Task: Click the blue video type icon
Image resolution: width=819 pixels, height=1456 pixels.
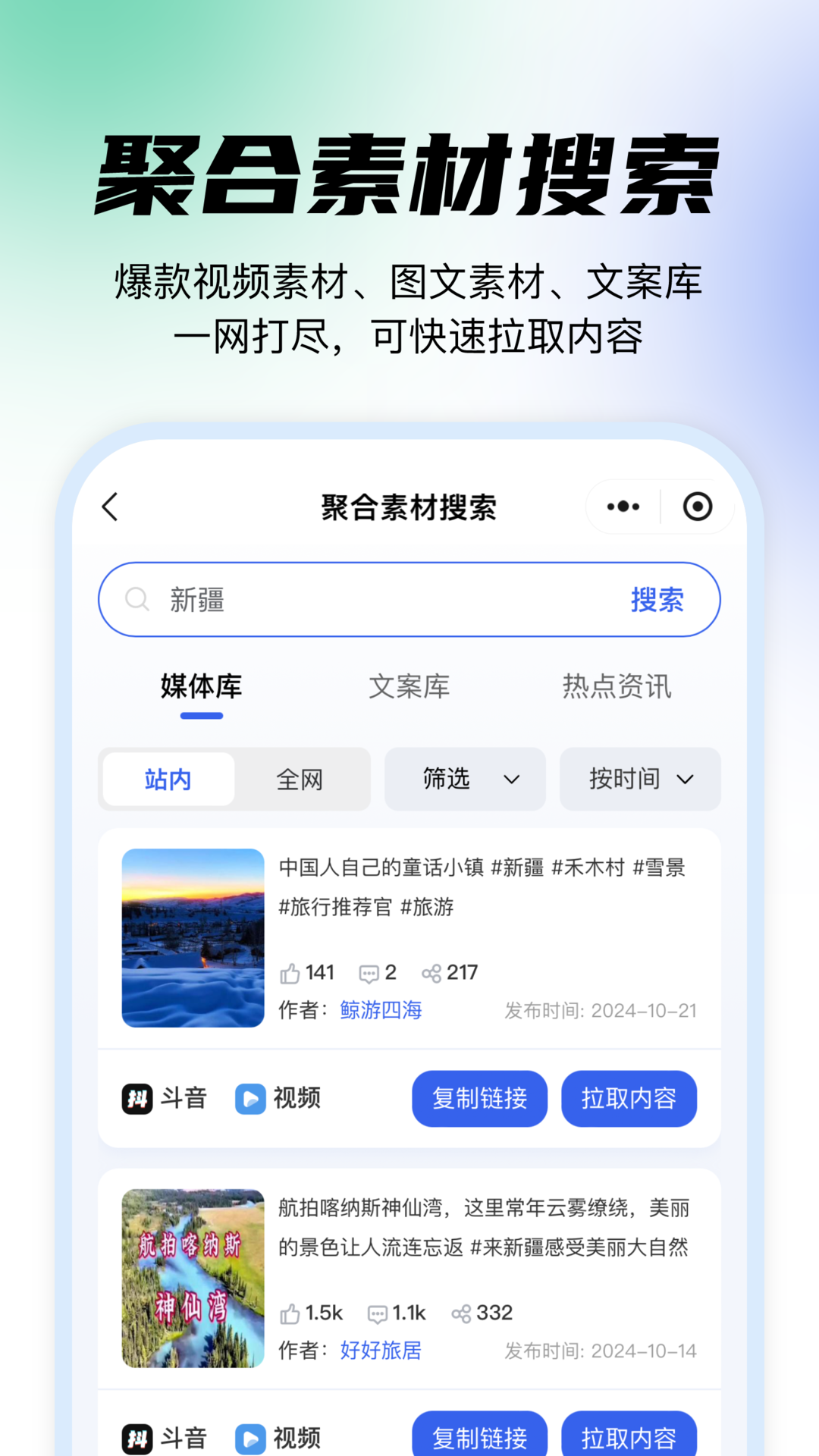Action: click(x=248, y=1098)
